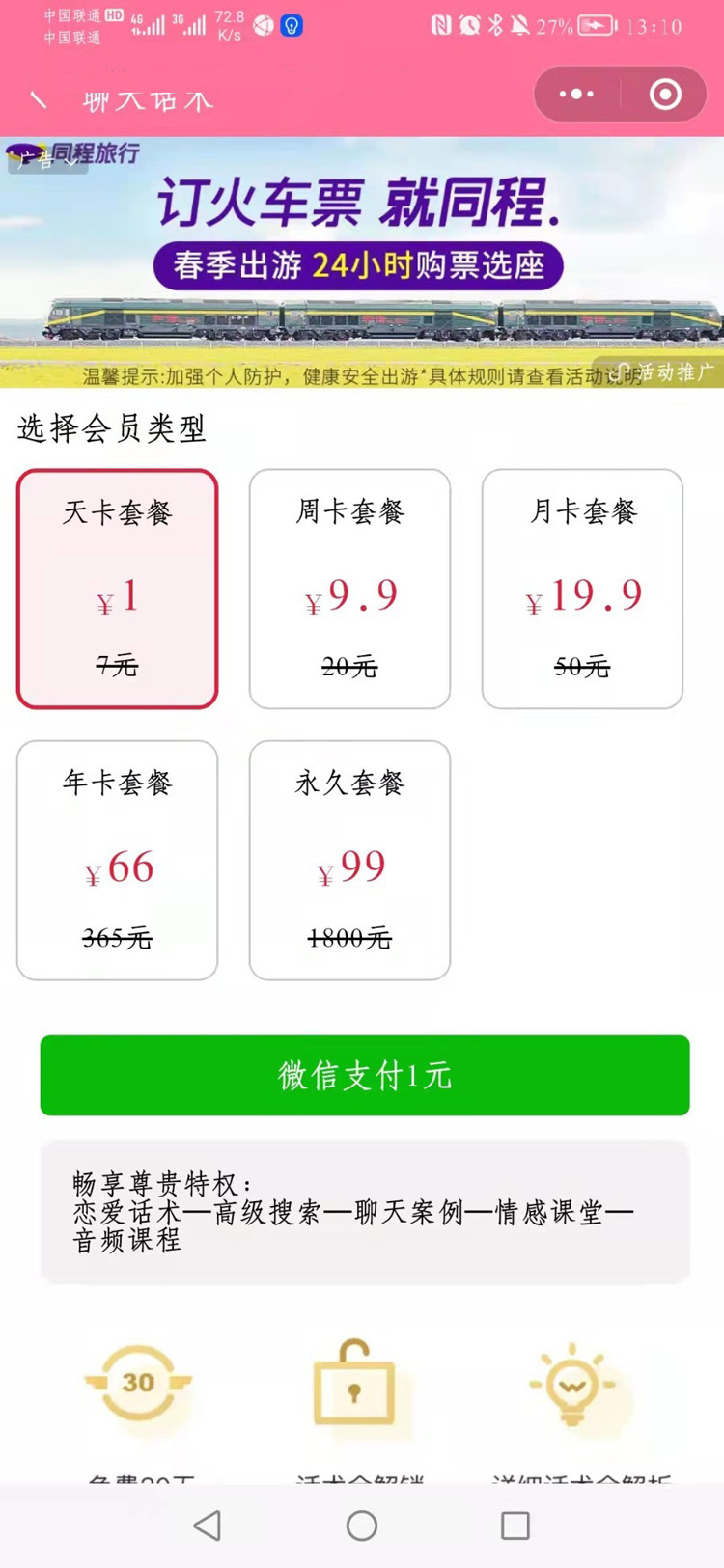Pick the 月卡套餐 ¥19.9 plan
The image size is (724, 1568).
(582, 589)
